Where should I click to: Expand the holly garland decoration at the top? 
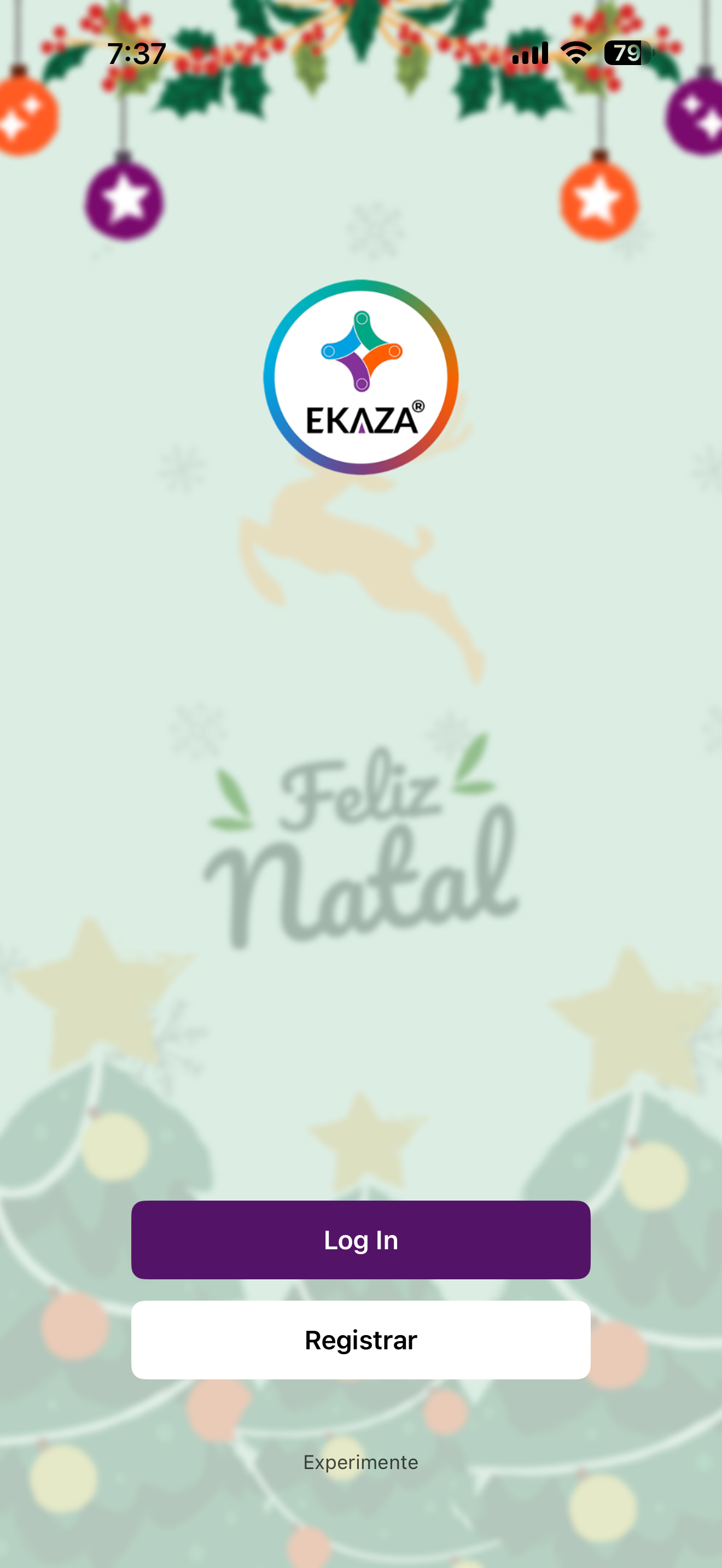coord(361,49)
